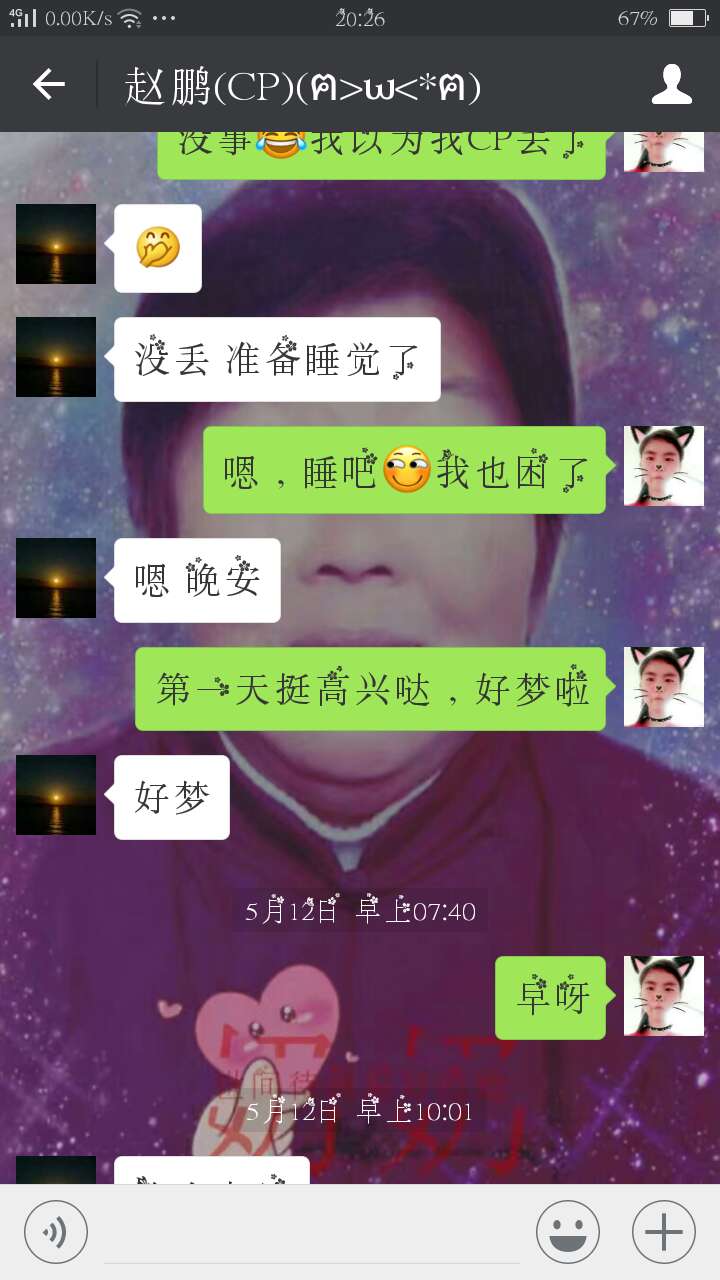Open chat info via the profile icon
Screen dimensions: 720x1280
pos(672,85)
